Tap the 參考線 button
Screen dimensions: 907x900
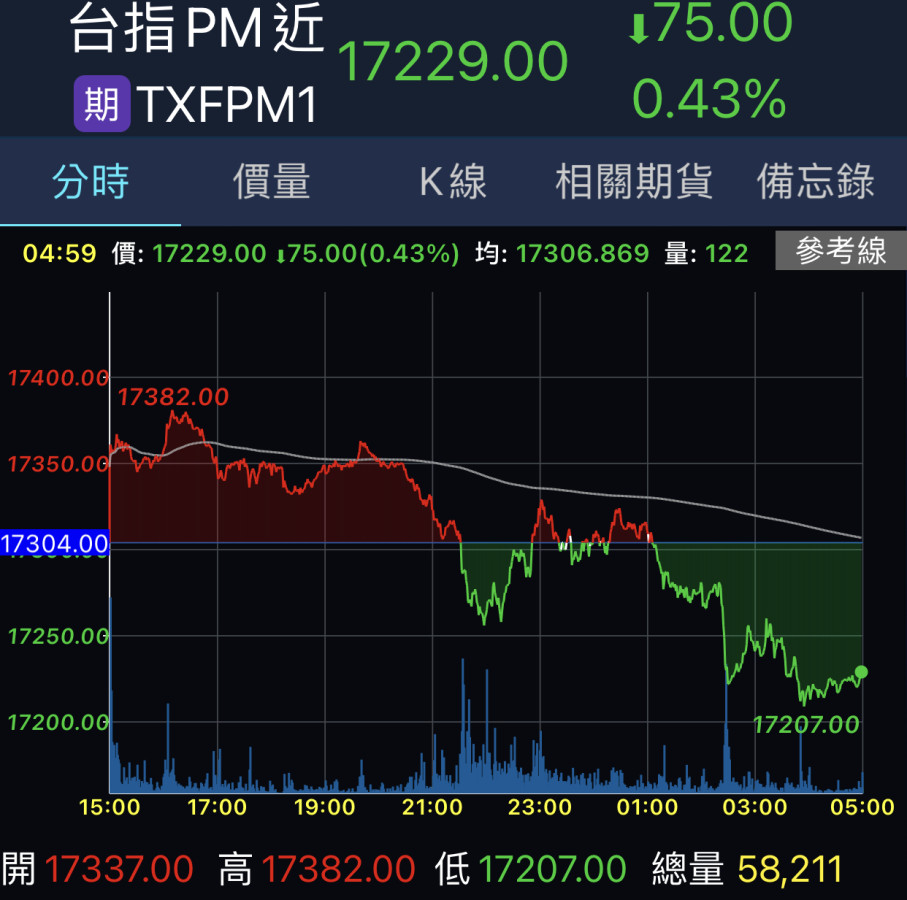click(840, 252)
